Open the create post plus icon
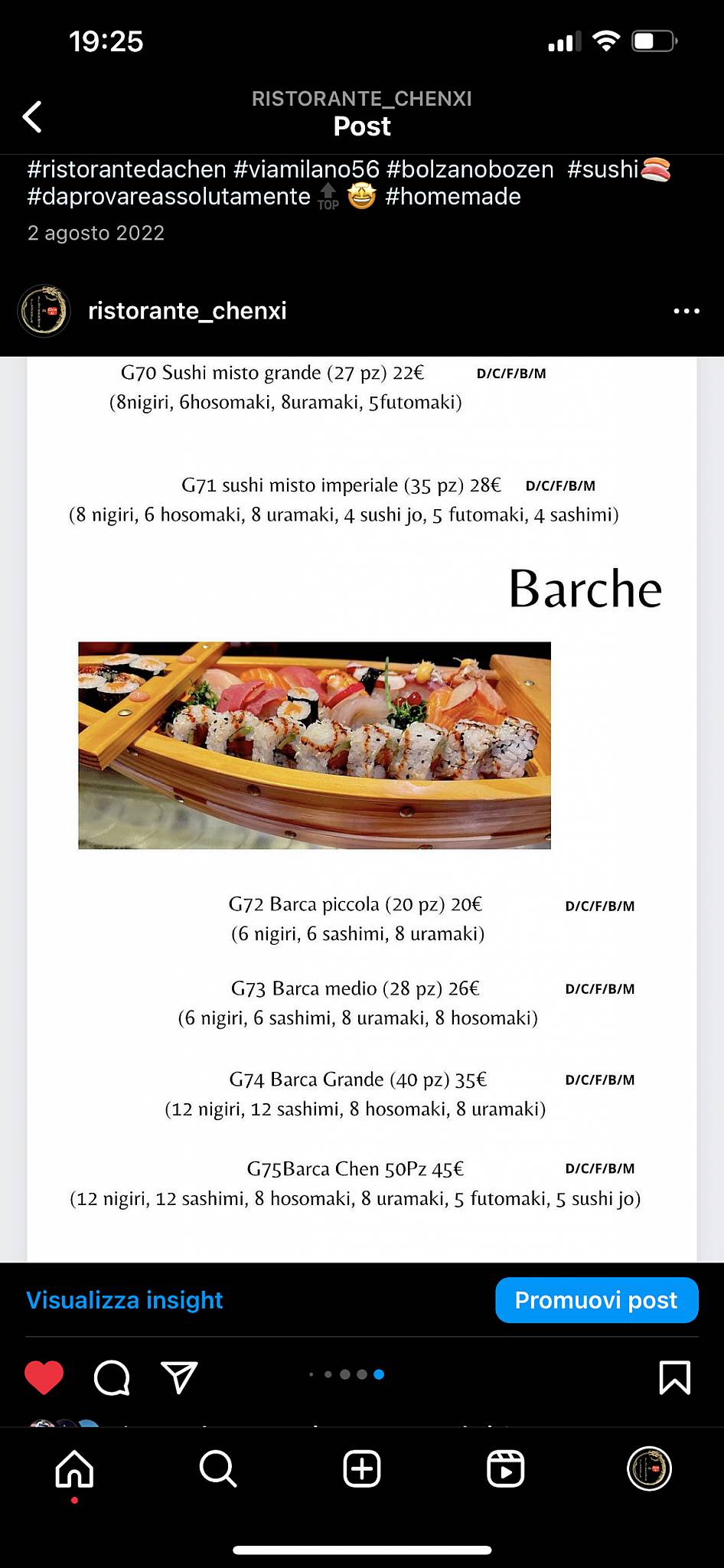Image resolution: width=724 pixels, height=1568 pixels. click(x=361, y=1469)
